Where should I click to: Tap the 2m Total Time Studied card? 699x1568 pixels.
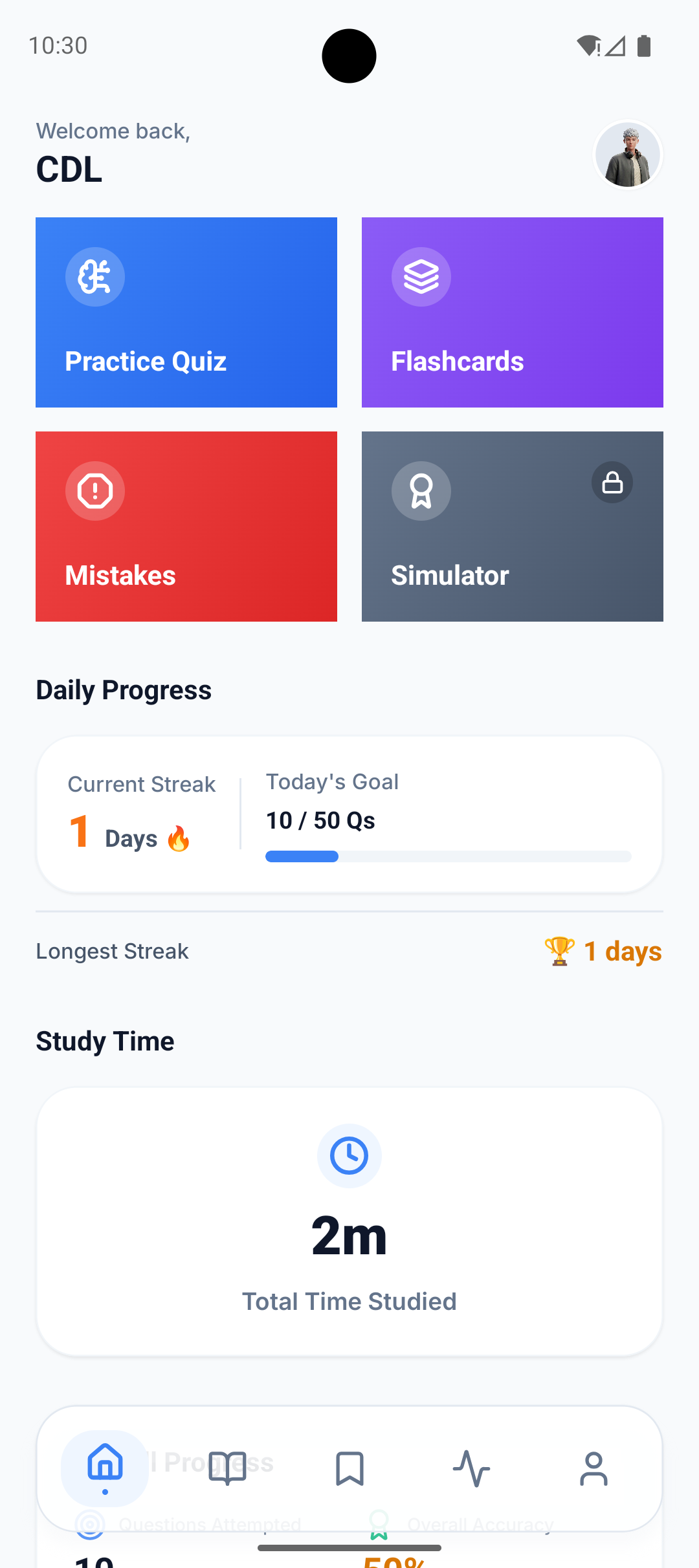tap(349, 1223)
